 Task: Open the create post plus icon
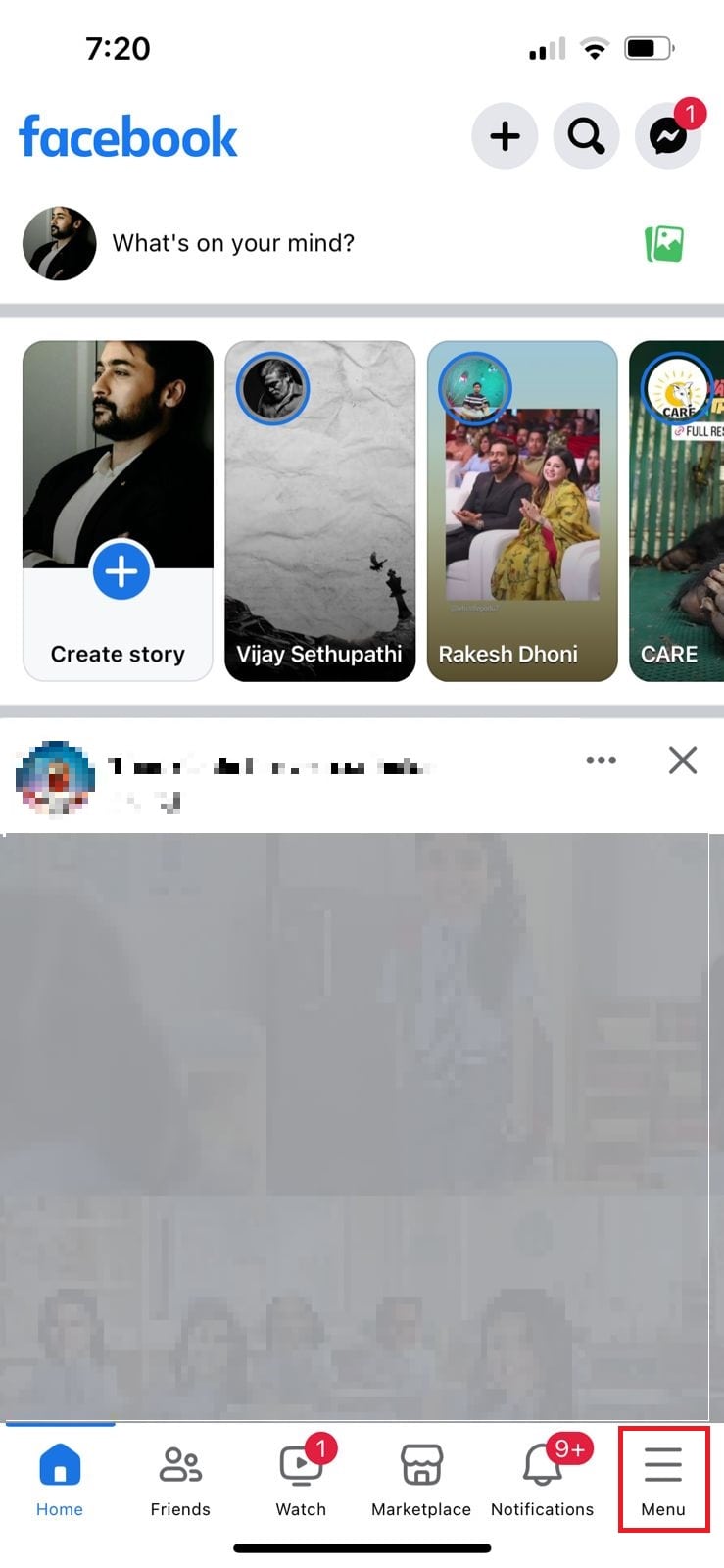[504, 136]
